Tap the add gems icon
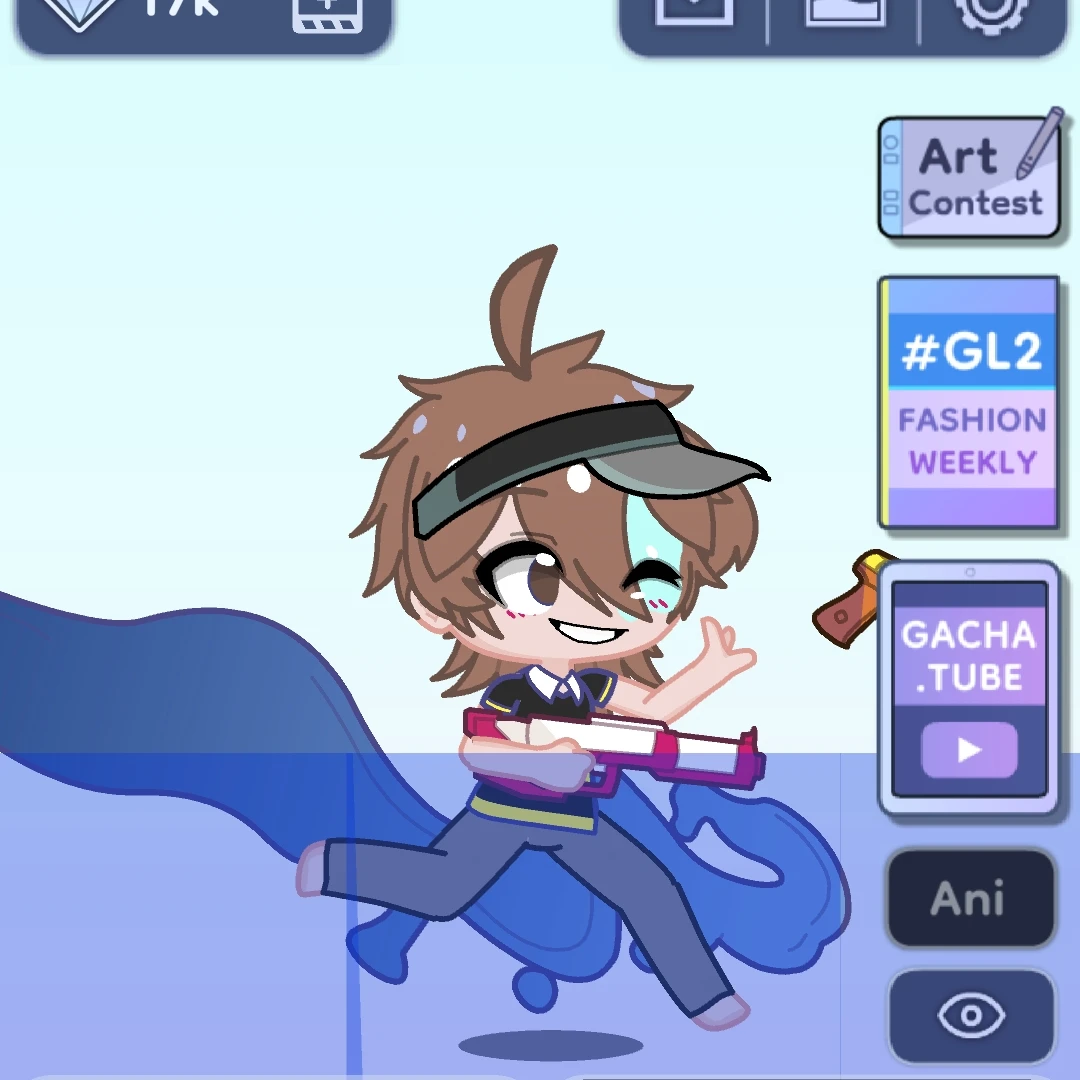This screenshot has height=1080, width=1080. click(x=327, y=15)
